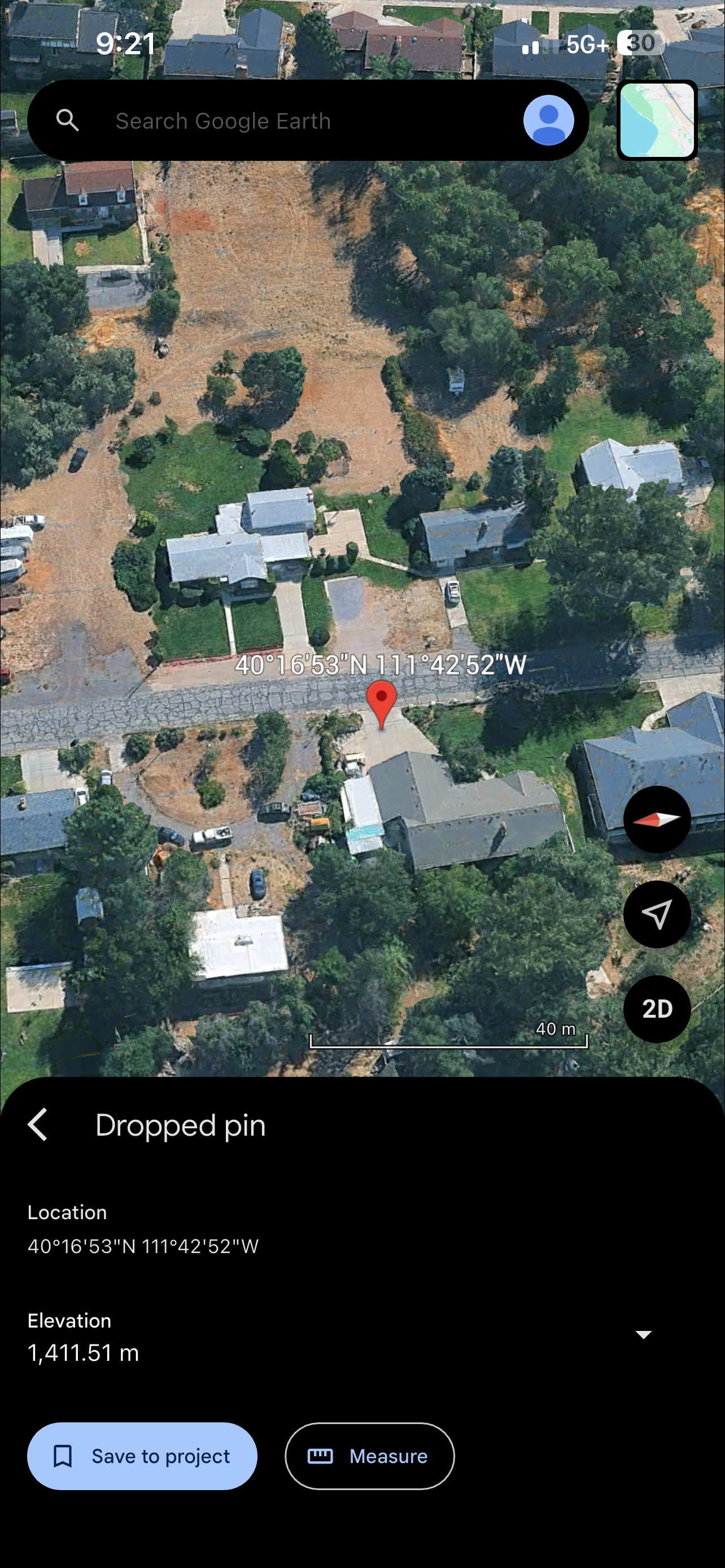Fly to my current location
725x1568 pixels.
(x=657, y=914)
